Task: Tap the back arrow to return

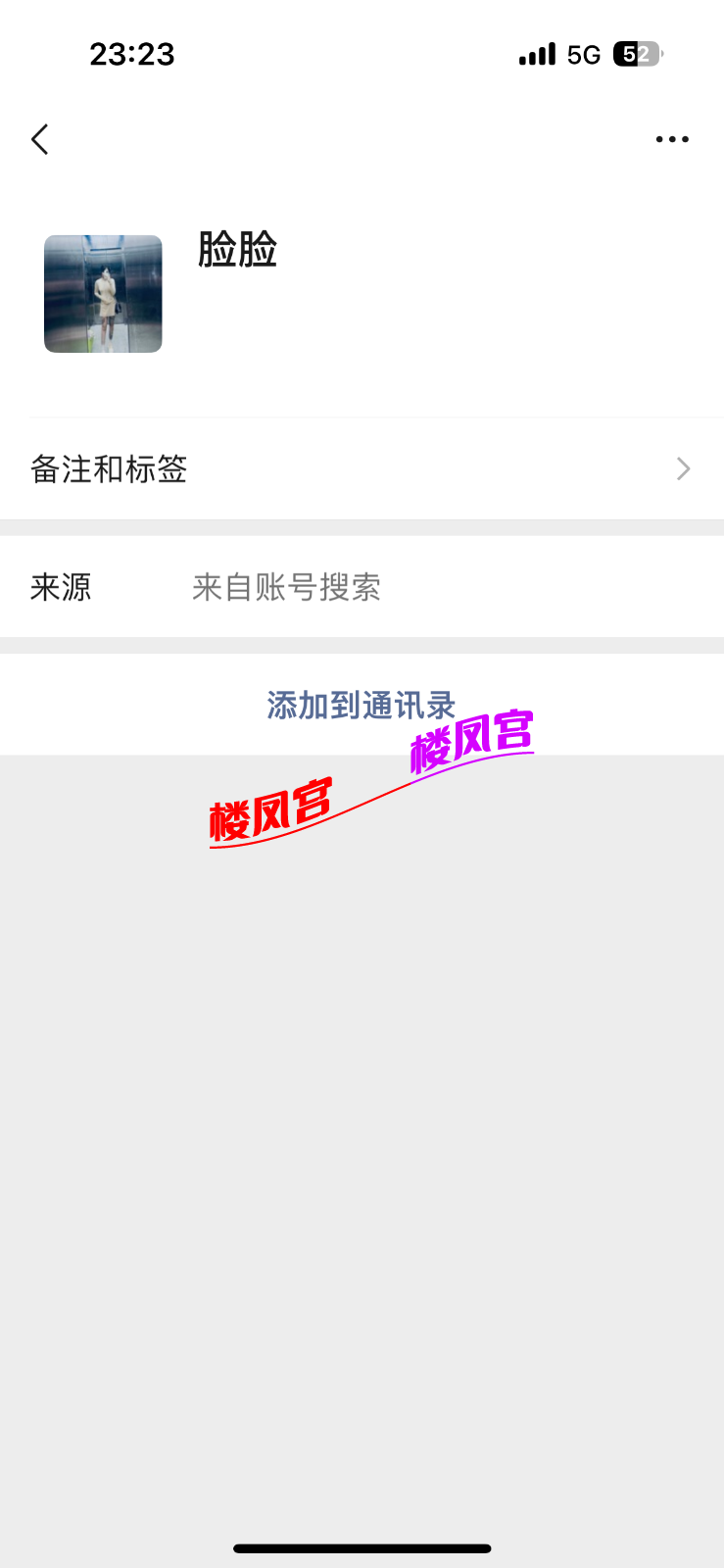Action: click(x=39, y=139)
